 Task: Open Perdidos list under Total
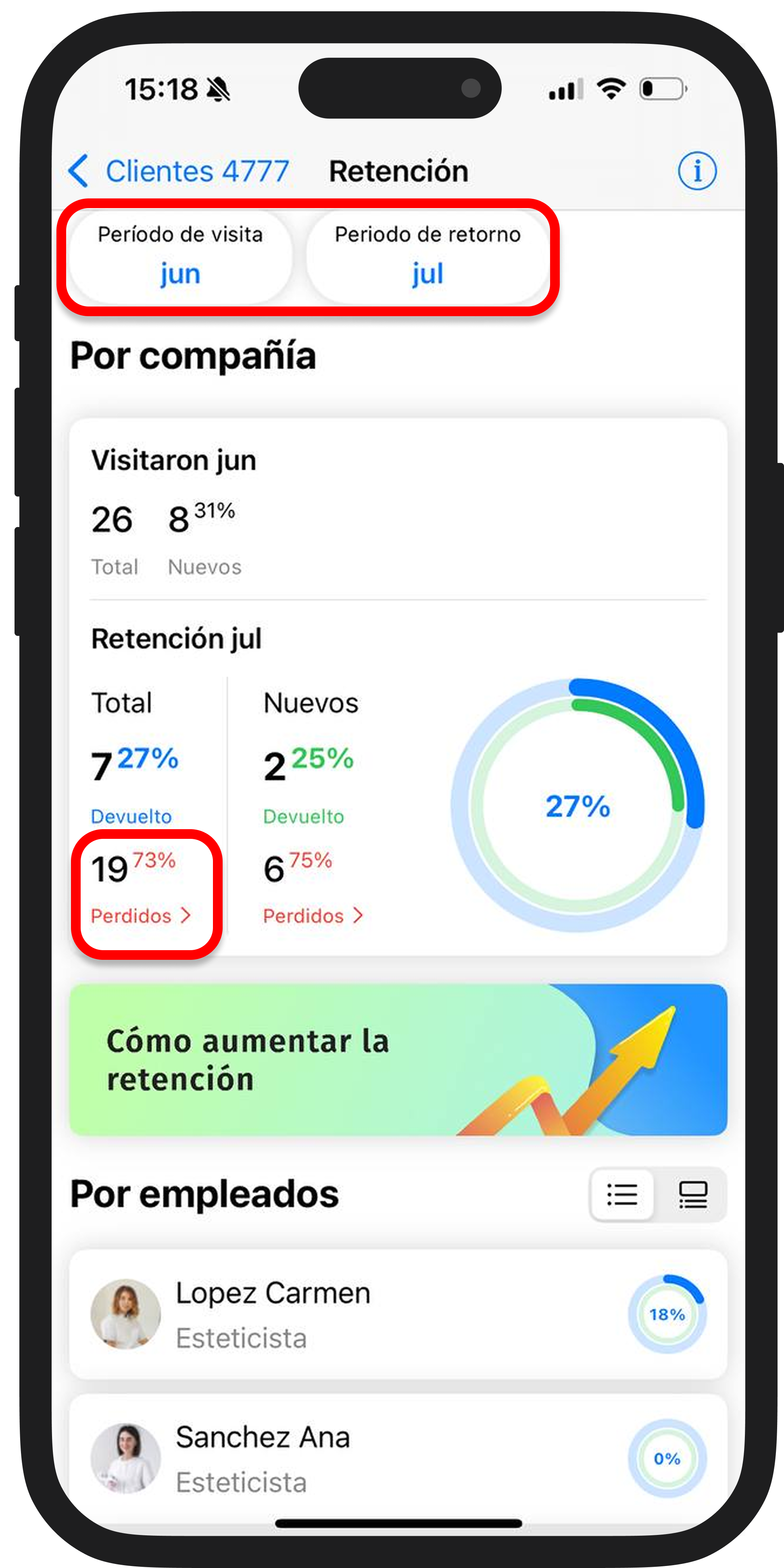141,915
